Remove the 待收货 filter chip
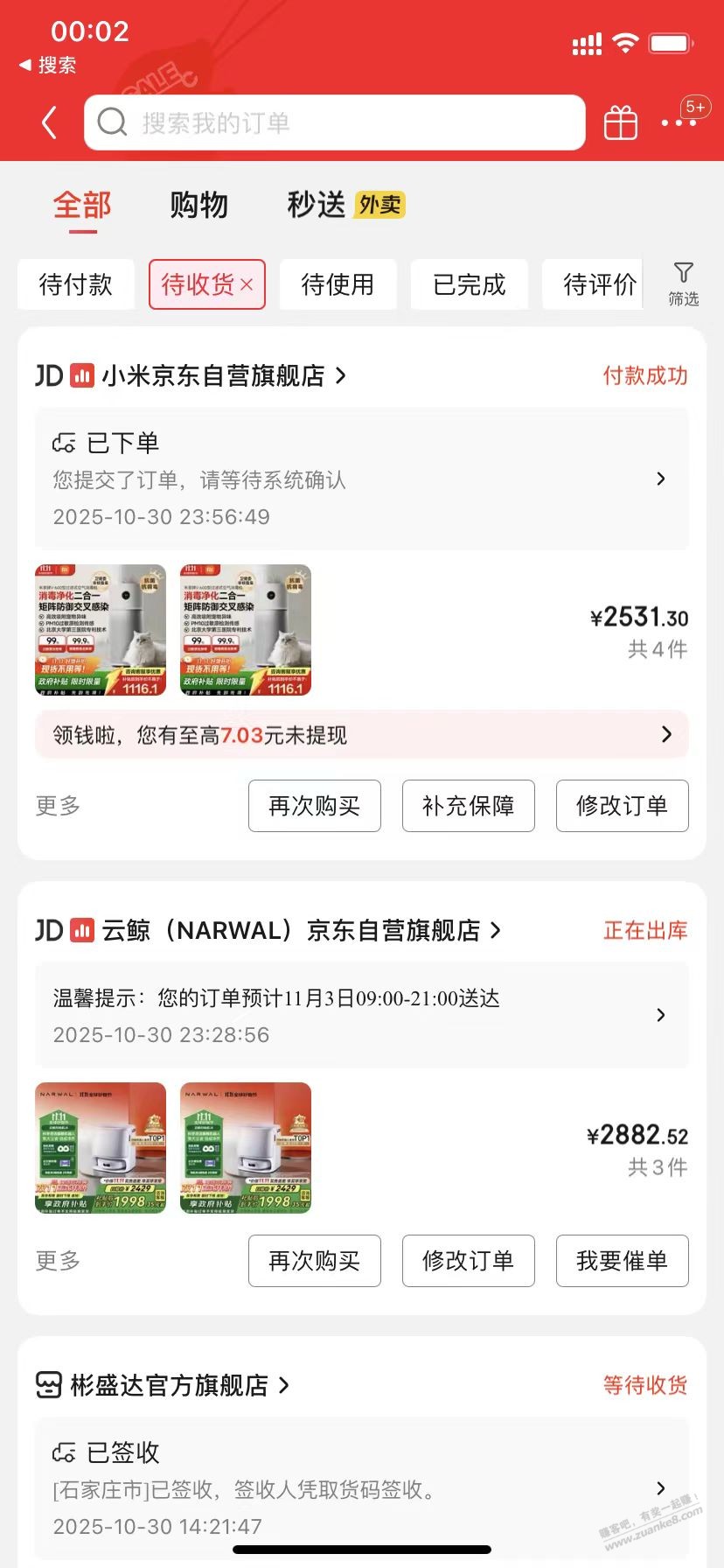The width and height of the screenshot is (724, 1568). tap(247, 284)
